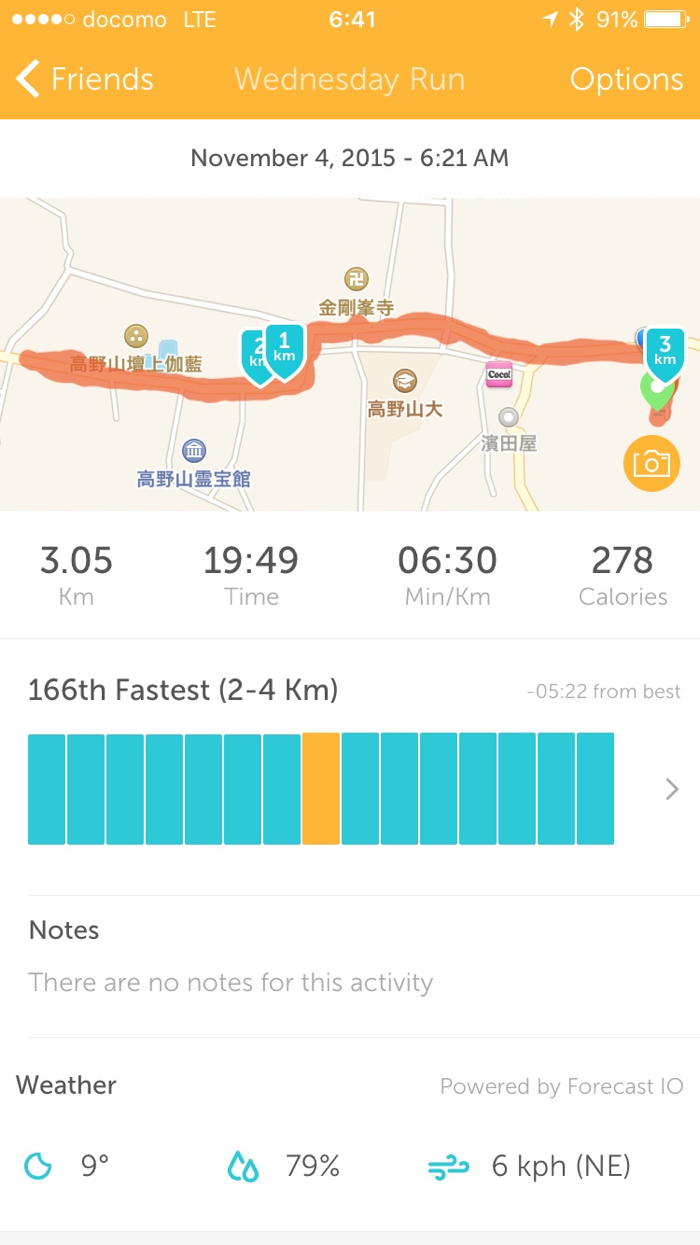Add notes to this activity
The width and height of the screenshot is (700, 1245).
click(x=230, y=982)
